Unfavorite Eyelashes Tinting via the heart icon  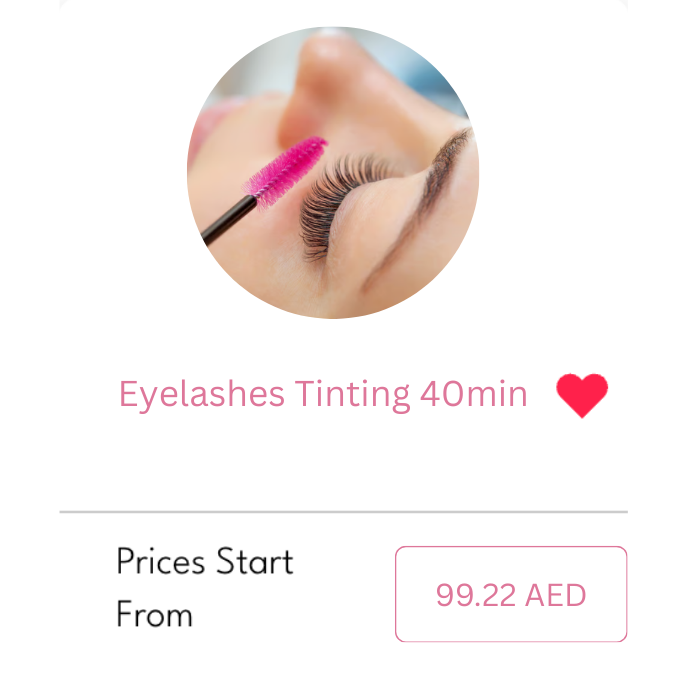[x=582, y=395]
